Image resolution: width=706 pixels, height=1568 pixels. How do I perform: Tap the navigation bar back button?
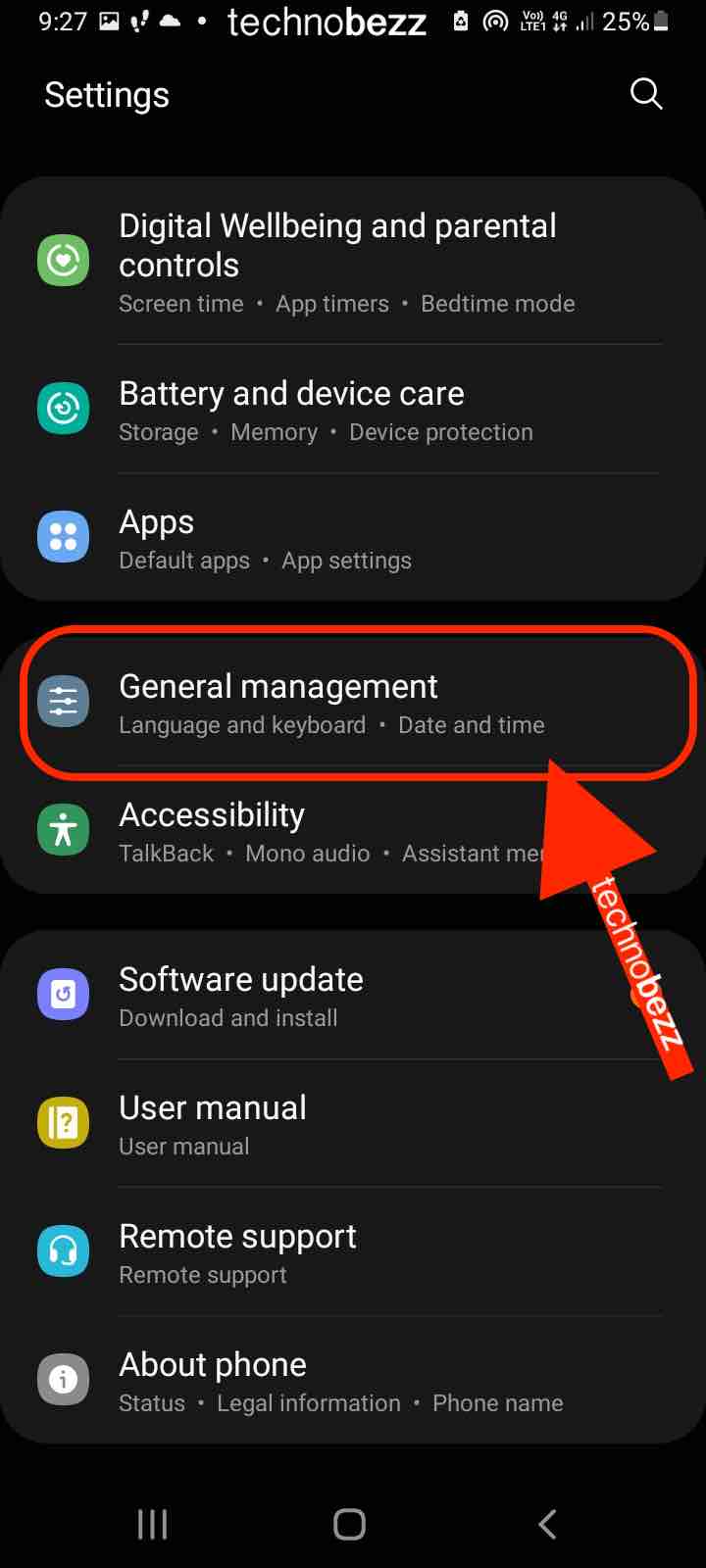[x=547, y=1524]
